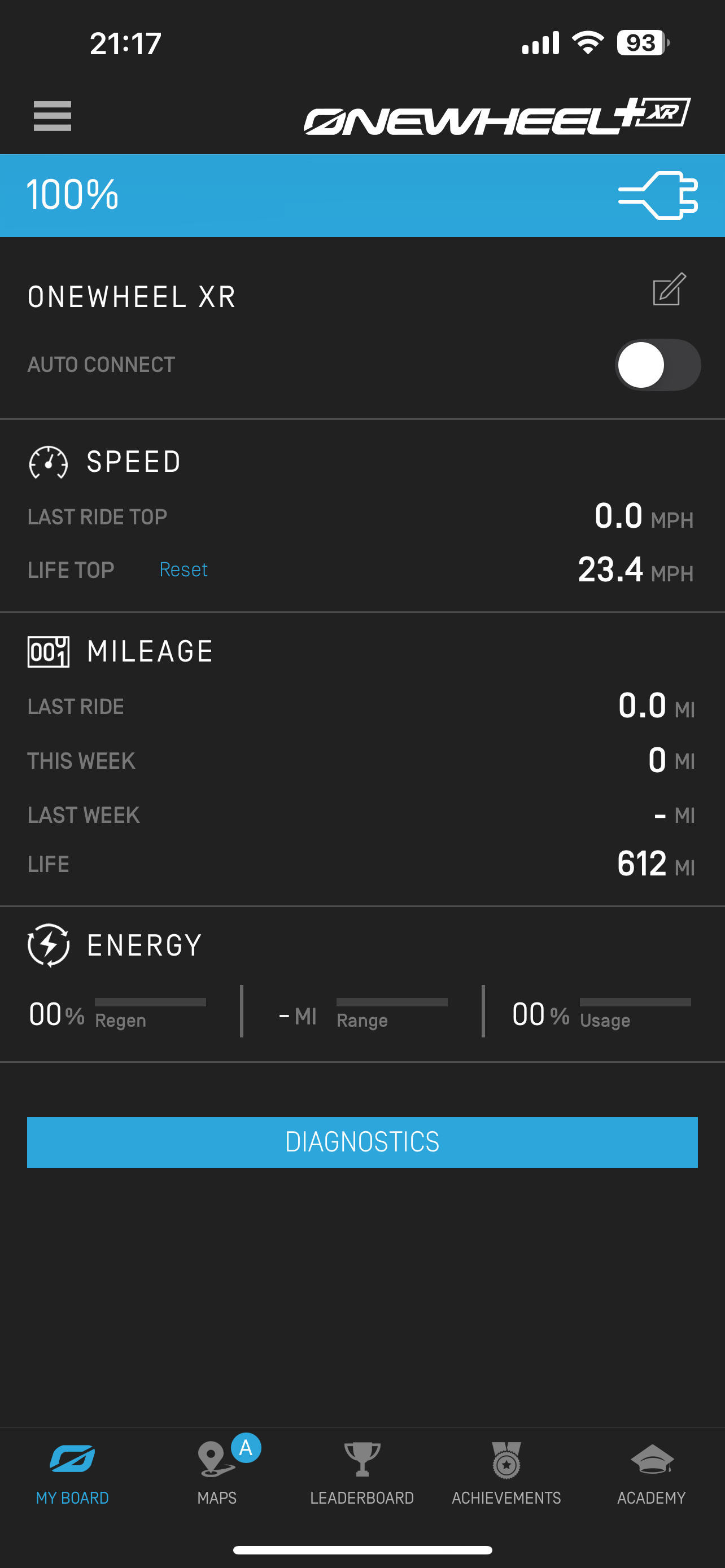Screen dimensions: 725x1568
Task: Switch to the Achievements tab
Action: 506,1473
